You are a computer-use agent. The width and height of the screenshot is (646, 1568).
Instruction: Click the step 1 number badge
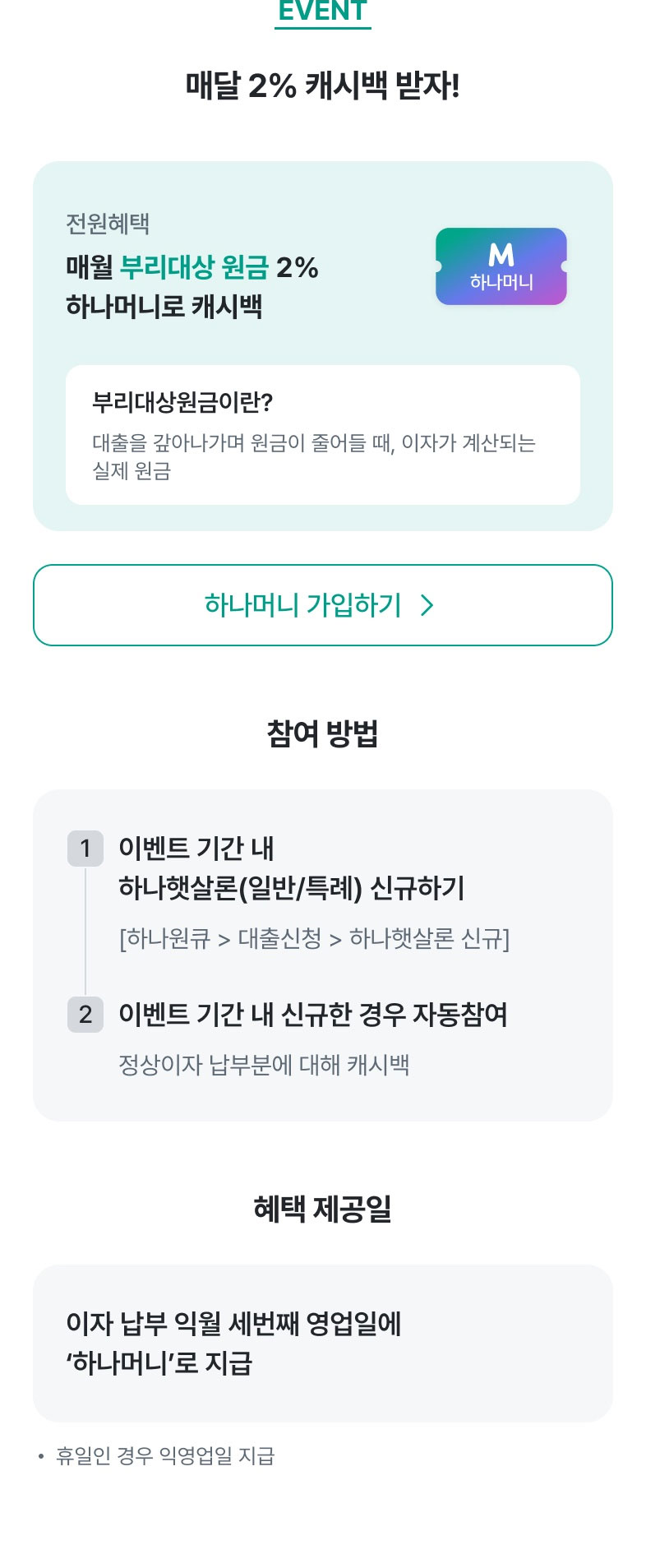[x=85, y=849]
